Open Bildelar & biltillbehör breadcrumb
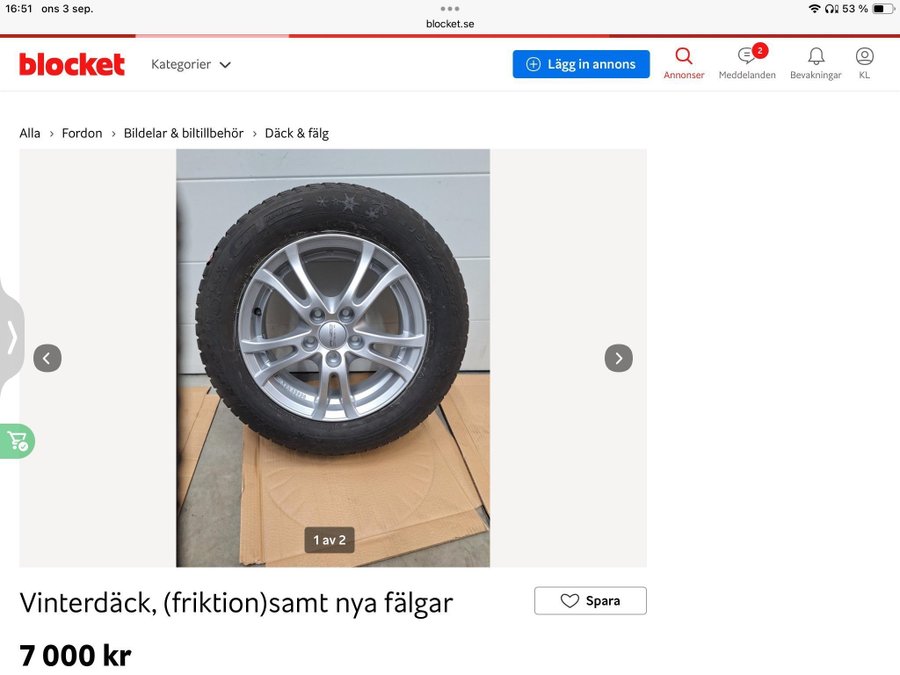 point(183,133)
